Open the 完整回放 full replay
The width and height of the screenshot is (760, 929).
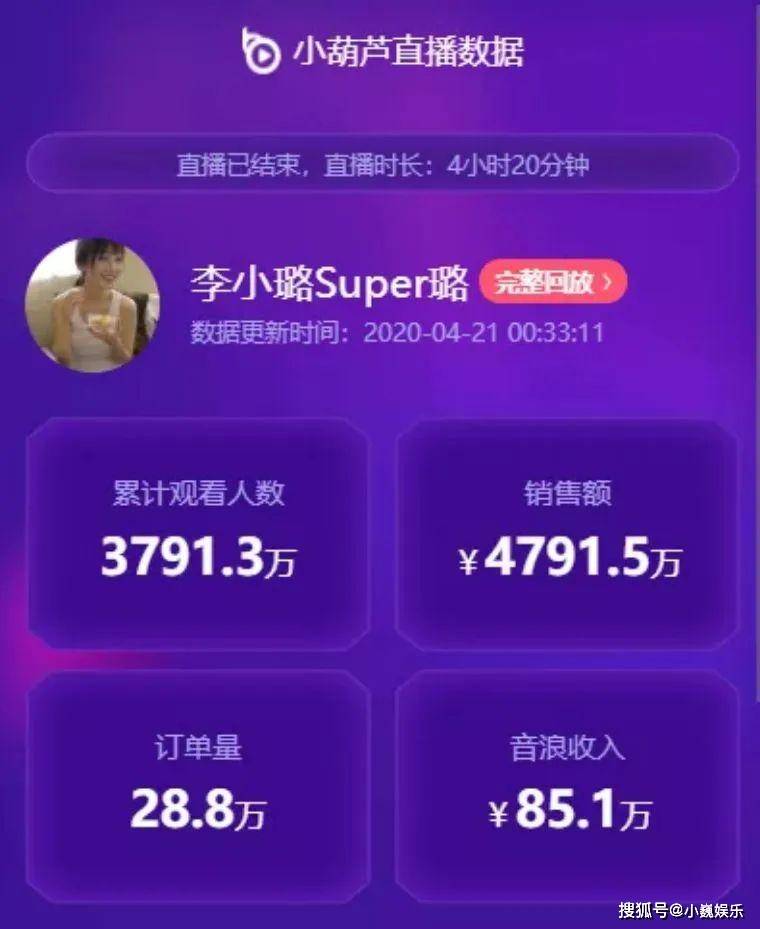tap(553, 283)
